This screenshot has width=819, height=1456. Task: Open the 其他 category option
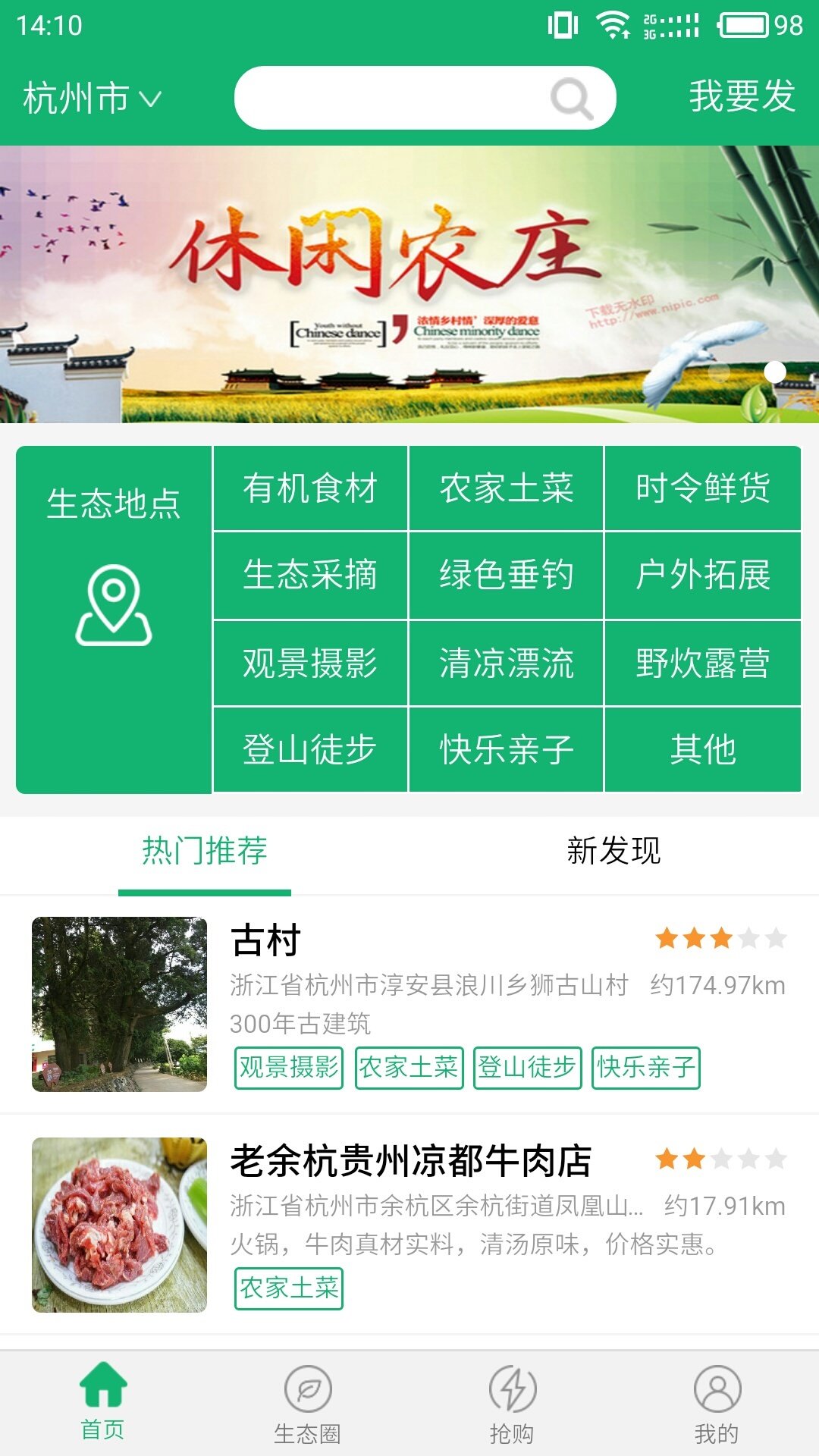(x=704, y=747)
